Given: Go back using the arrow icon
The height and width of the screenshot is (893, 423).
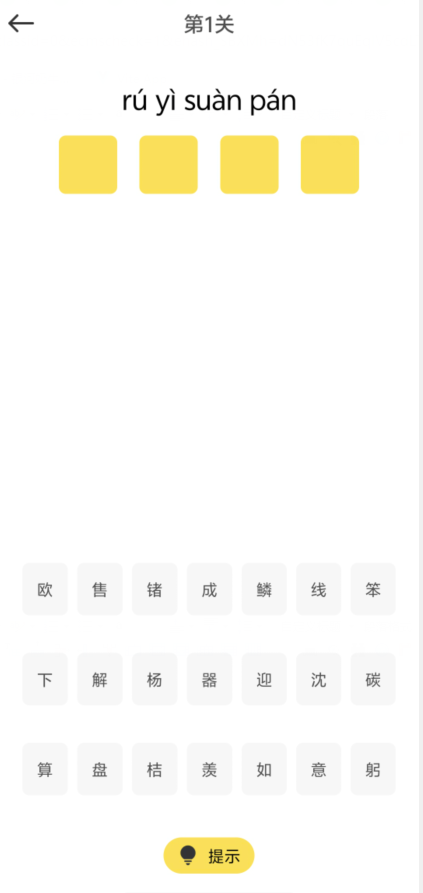Looking at the screenshot, I should tap(21, 23).
